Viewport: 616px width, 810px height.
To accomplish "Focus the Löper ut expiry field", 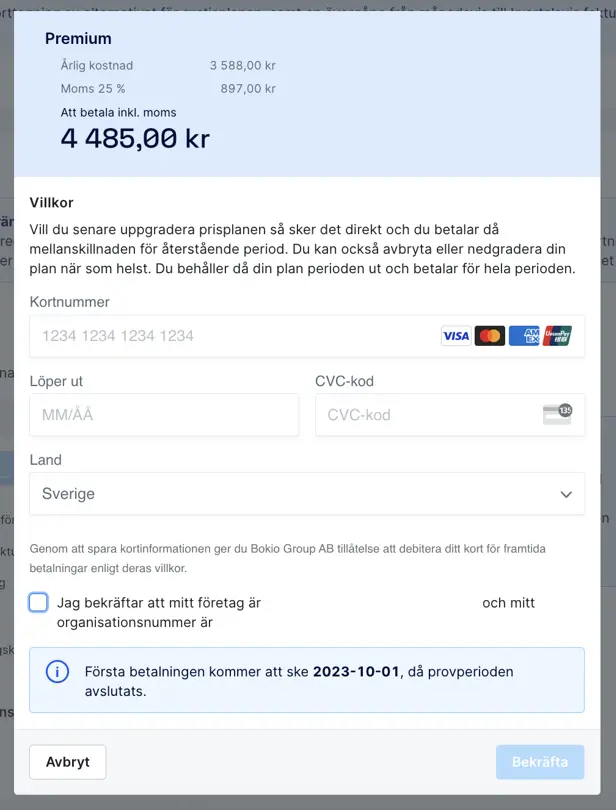I will tap(164, 414).
